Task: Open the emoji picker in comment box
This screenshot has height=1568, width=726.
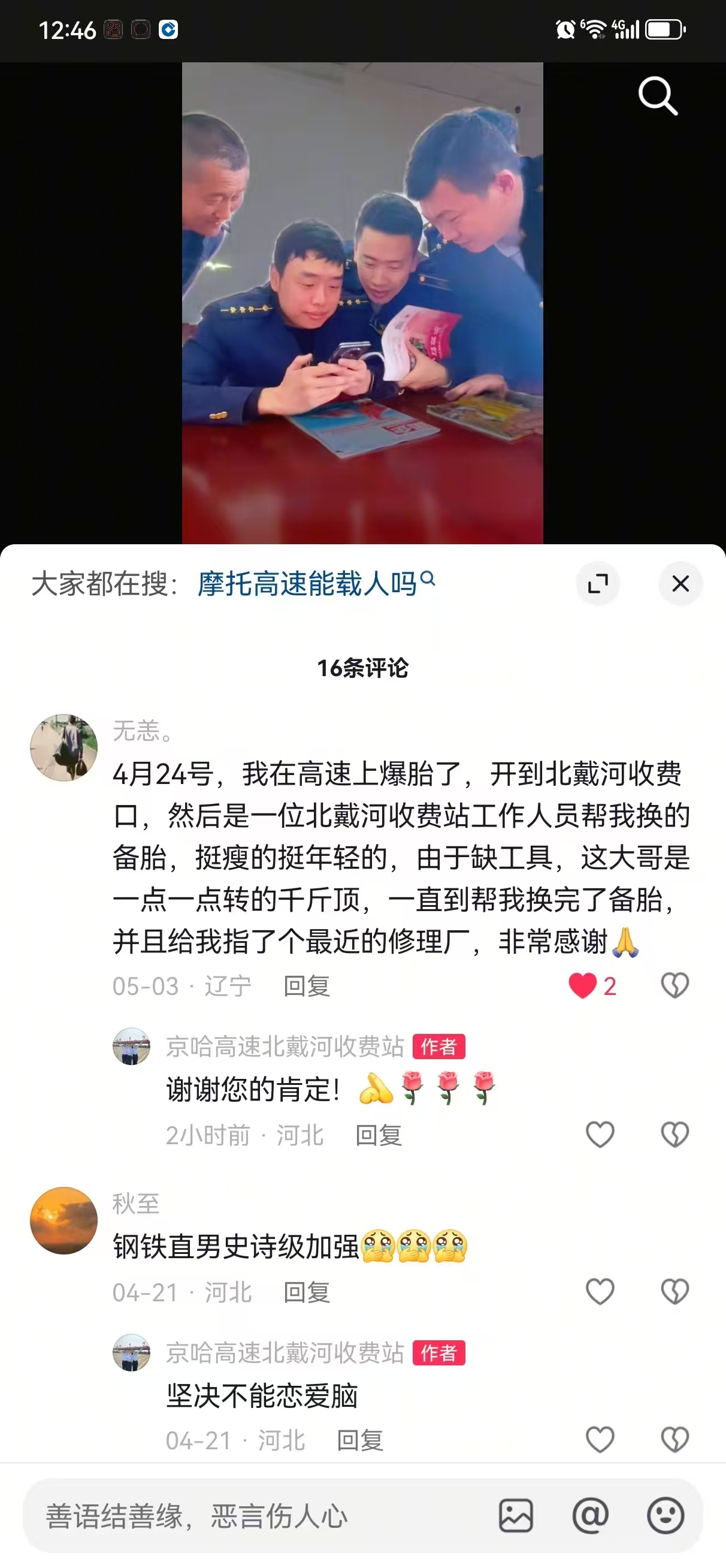Action: [x=665, y=1516]
